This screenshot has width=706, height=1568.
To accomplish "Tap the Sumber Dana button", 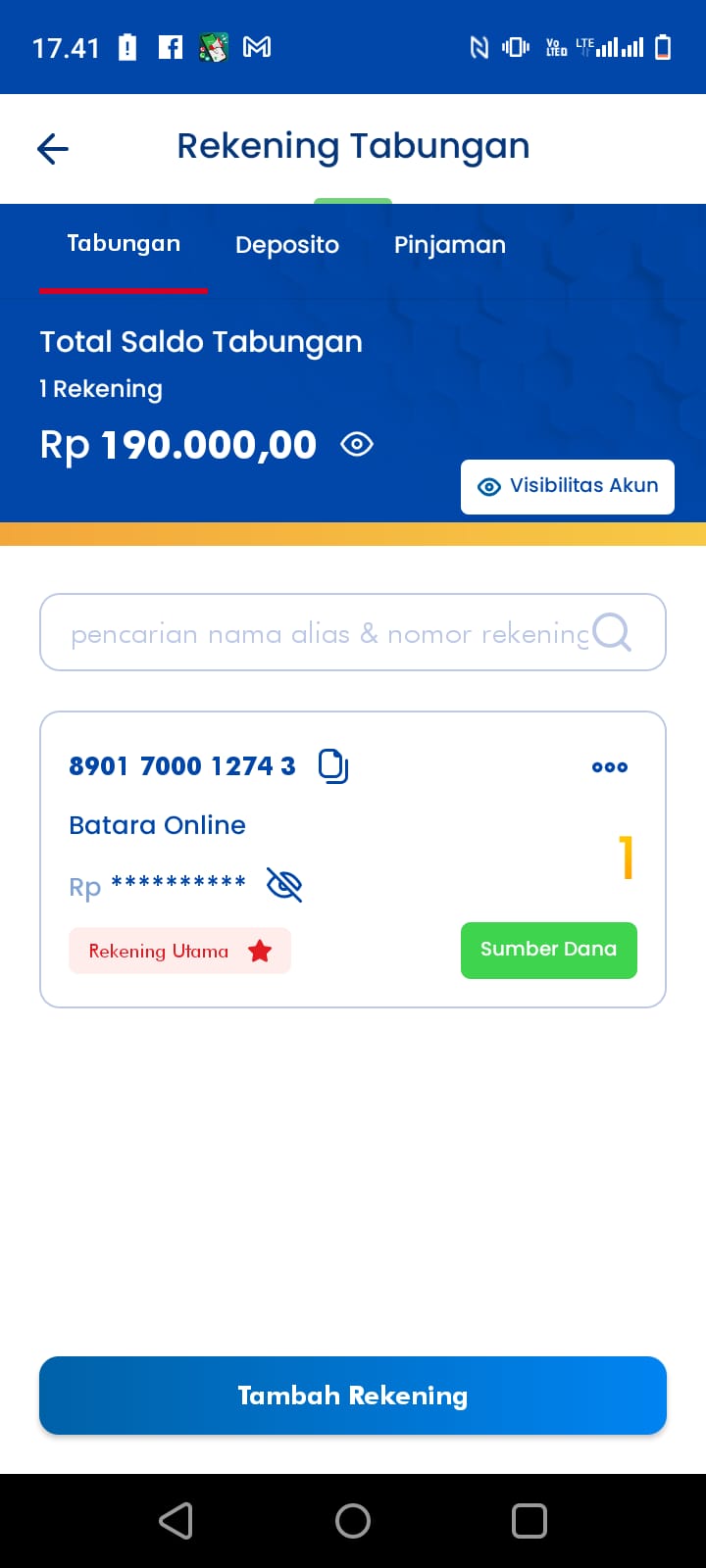I will (549, 950).
